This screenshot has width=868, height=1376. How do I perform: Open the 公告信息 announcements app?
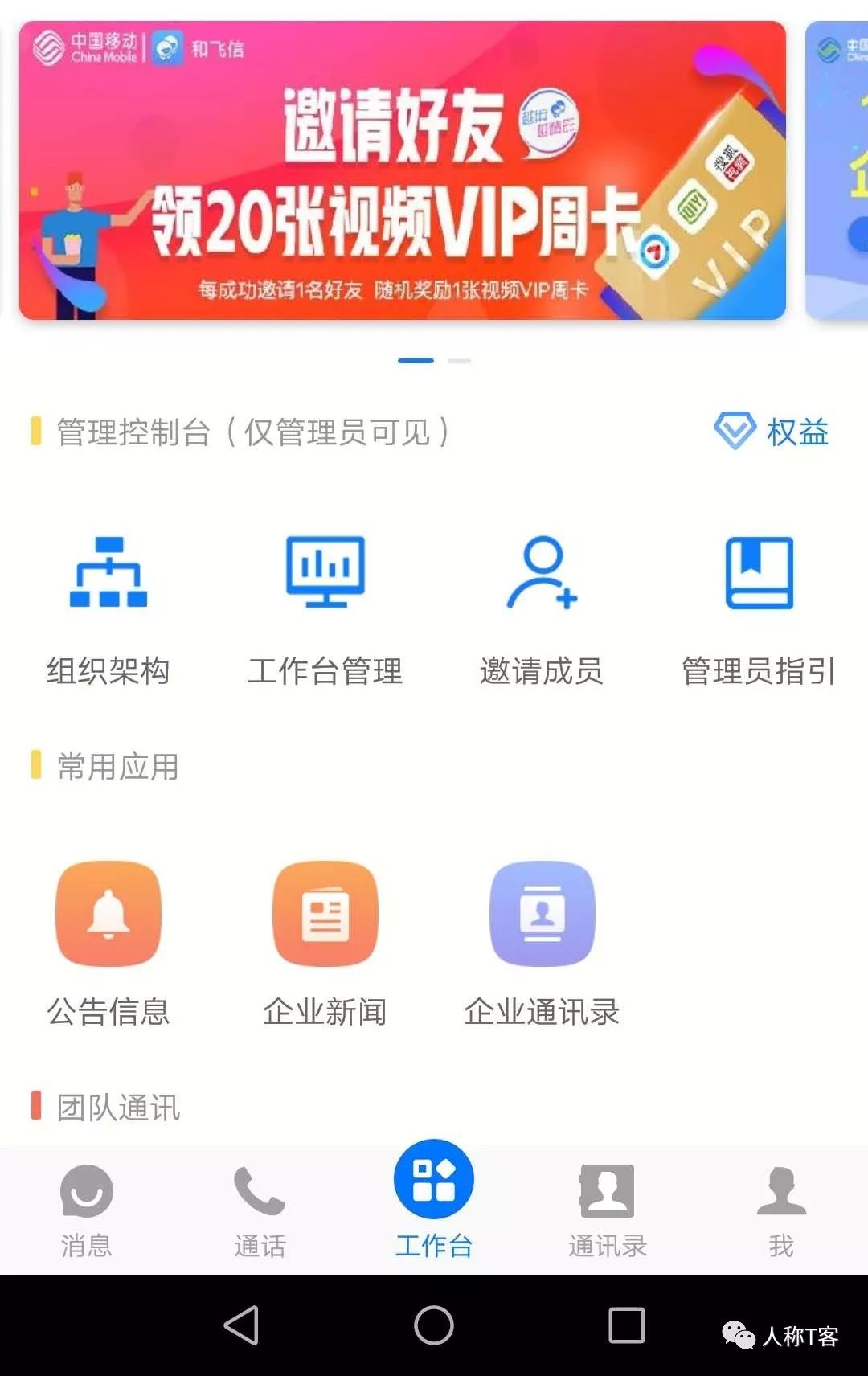pyautogui.click(x=108, y=914)
